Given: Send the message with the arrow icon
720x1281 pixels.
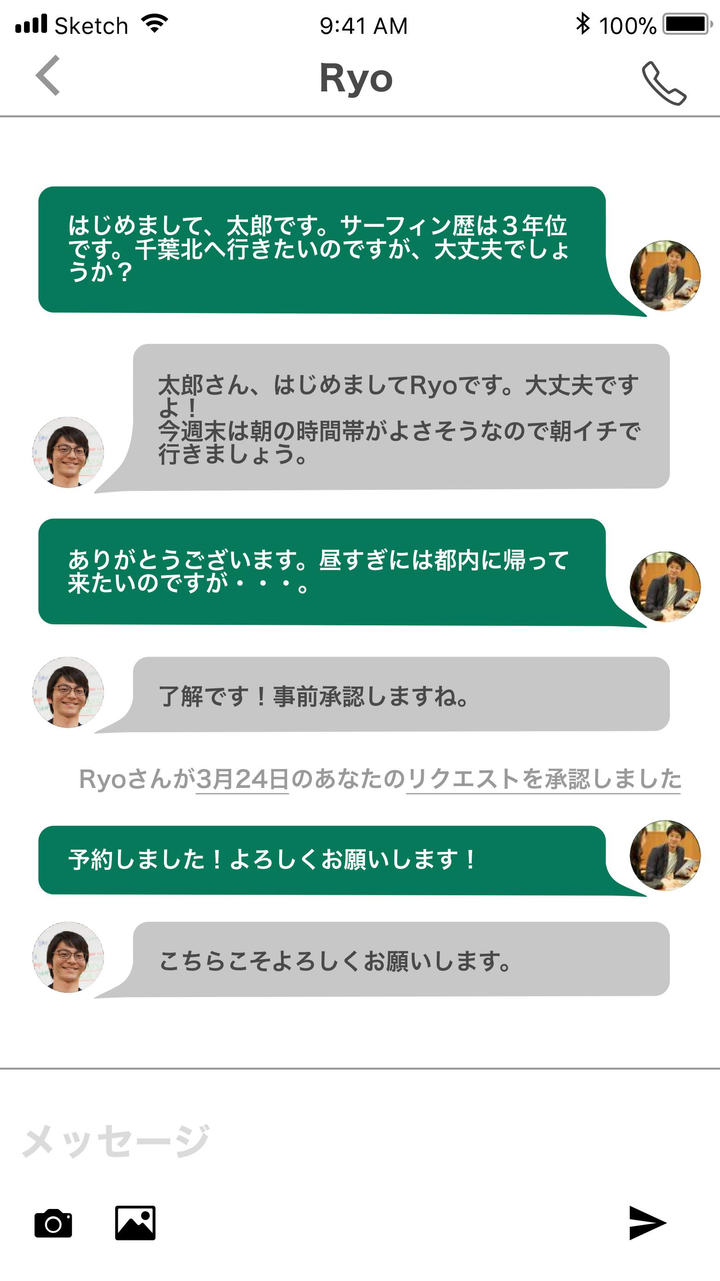Looking at the screenshot, I should (x=647, y=1222).
